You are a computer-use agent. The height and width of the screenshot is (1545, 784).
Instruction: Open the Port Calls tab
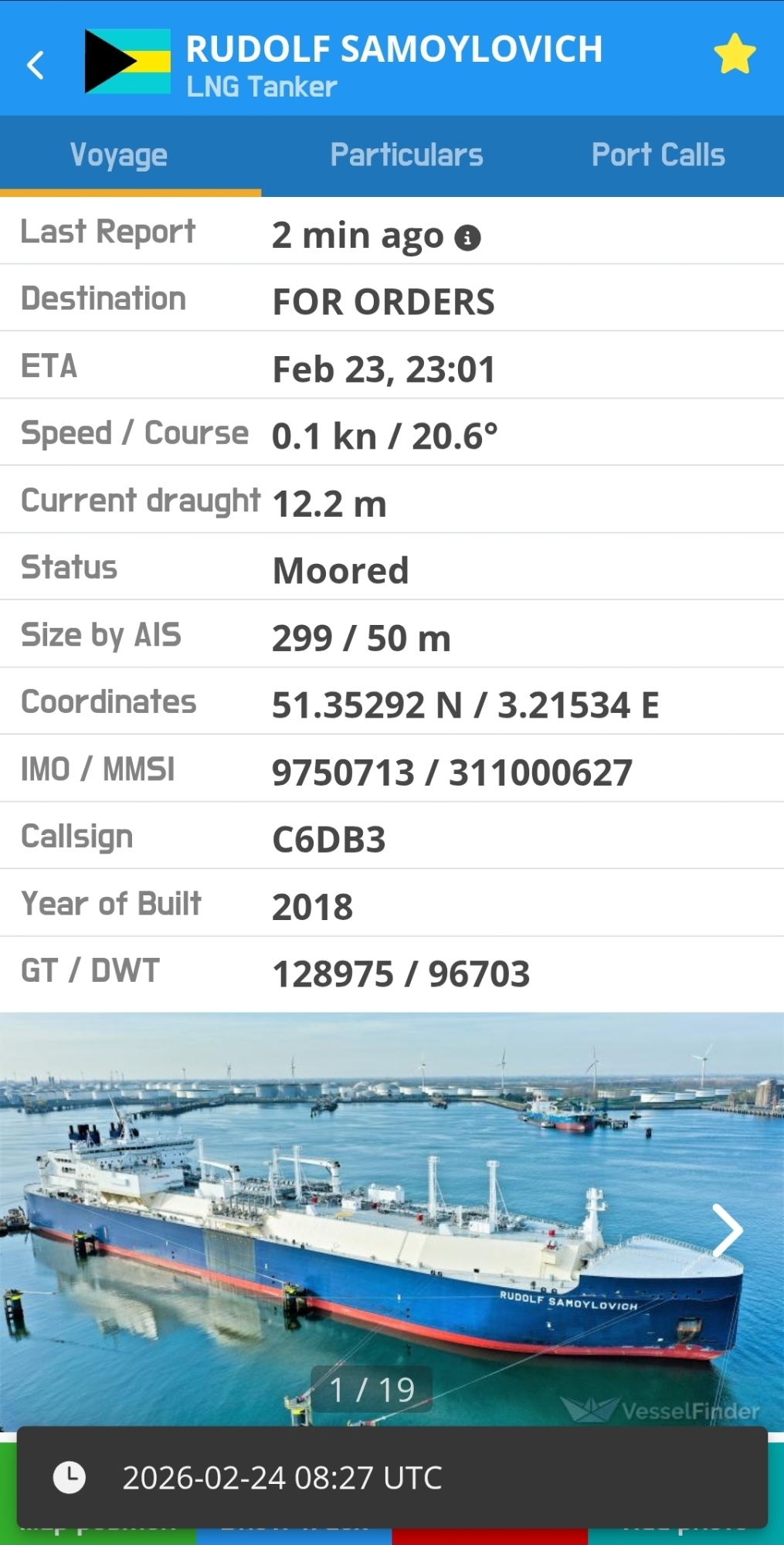pyautogui.click(x=658, y=155)
